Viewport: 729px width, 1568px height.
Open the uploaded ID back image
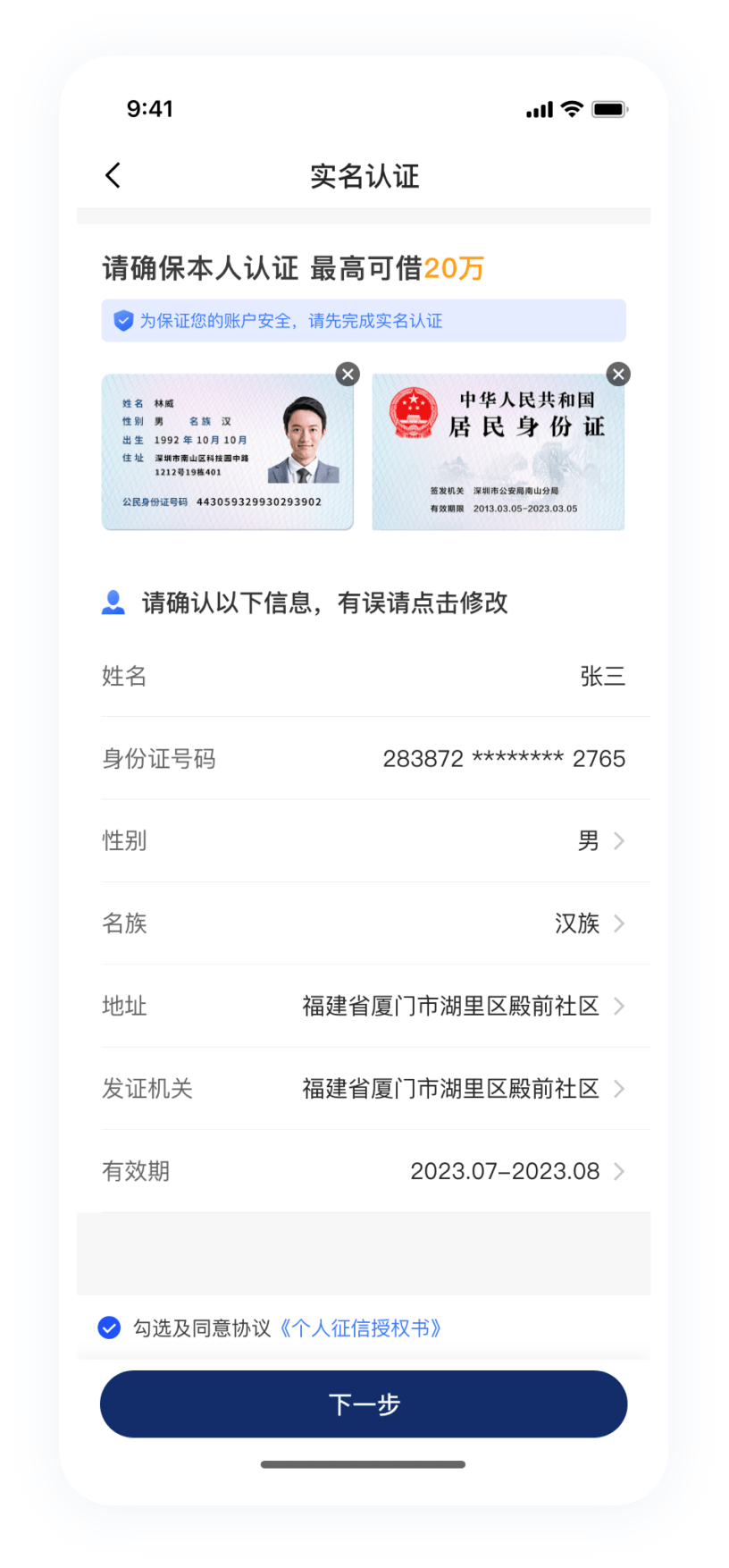coord(498,453)
